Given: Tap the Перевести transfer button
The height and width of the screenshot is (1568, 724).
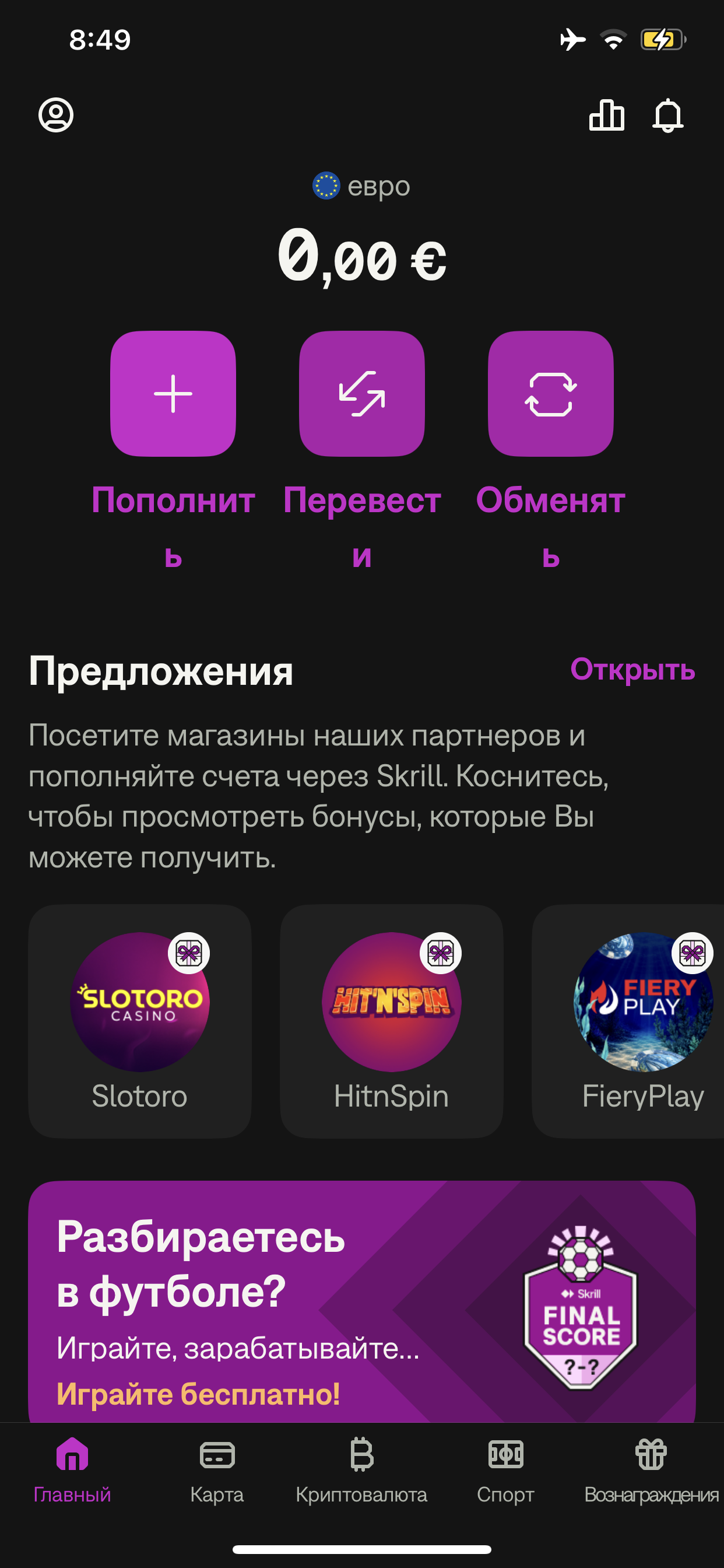Looking at the screenshot, I should click(362, 393).
